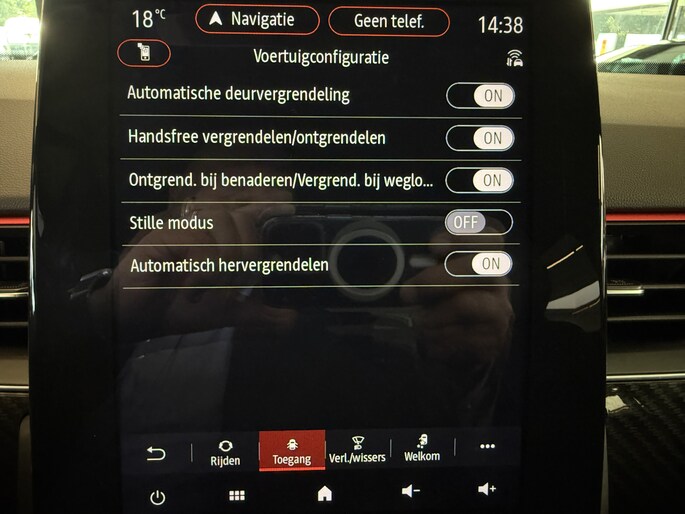Go to the home screen
The image size is (685, 514).
[324, 494]
